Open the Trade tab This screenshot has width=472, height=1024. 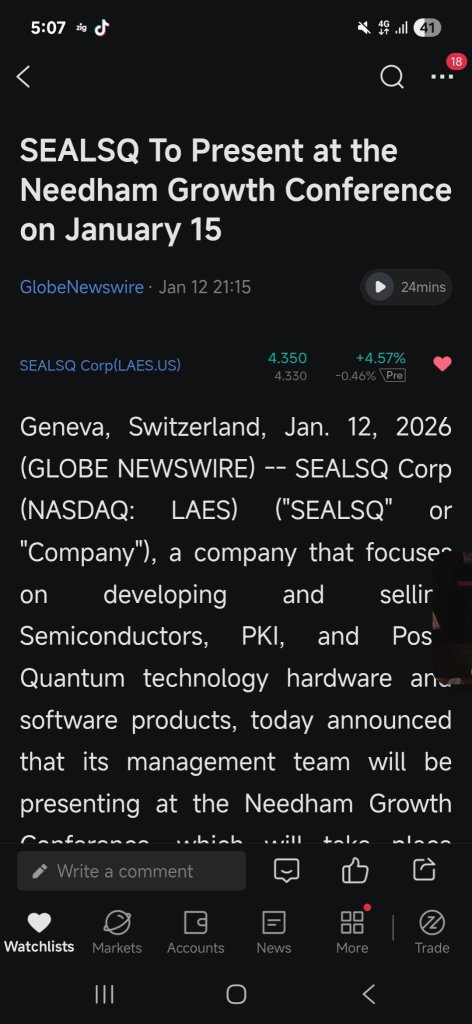(x=432, y=933)
